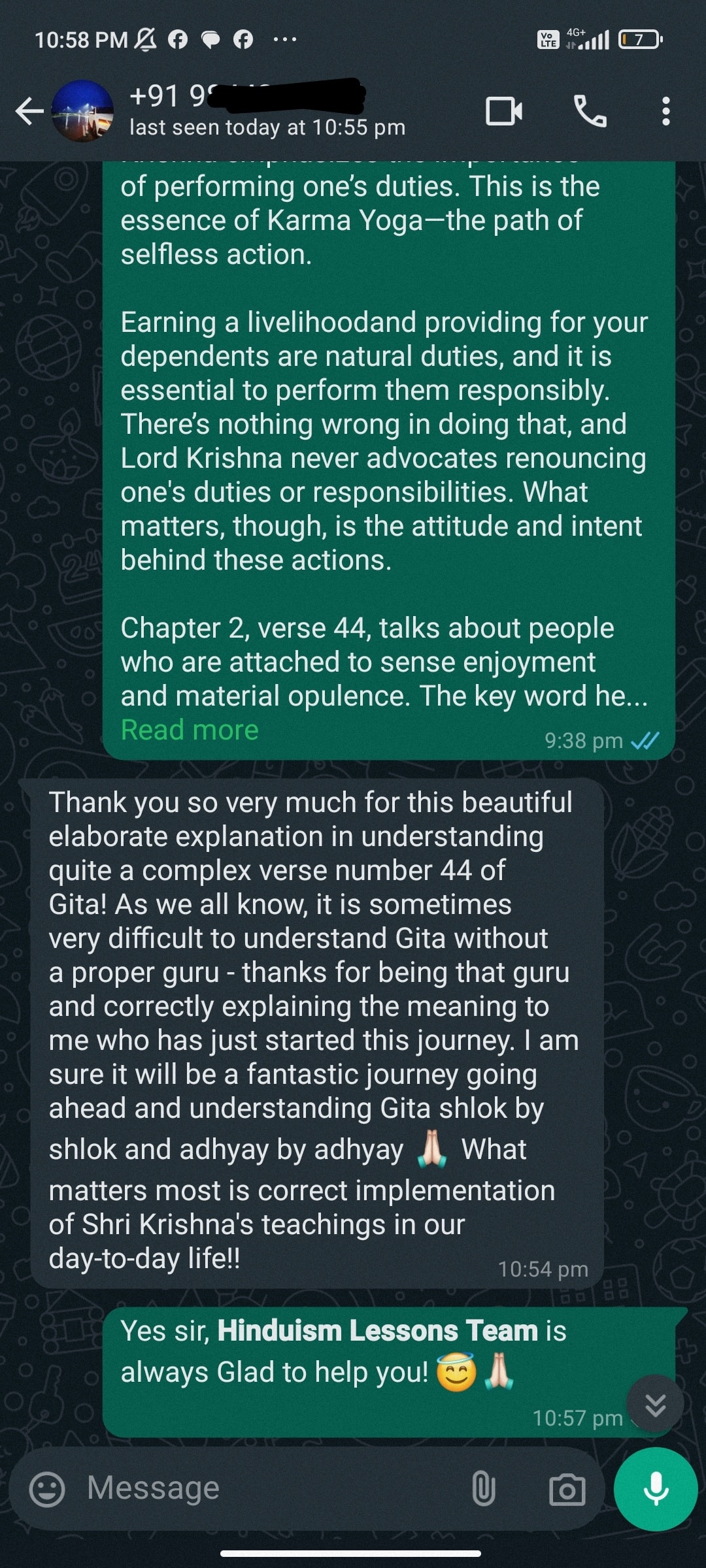This screenshot has height=1568, width=706.
Task: Expand the message with Read more
Action: [x=190, y=730]
